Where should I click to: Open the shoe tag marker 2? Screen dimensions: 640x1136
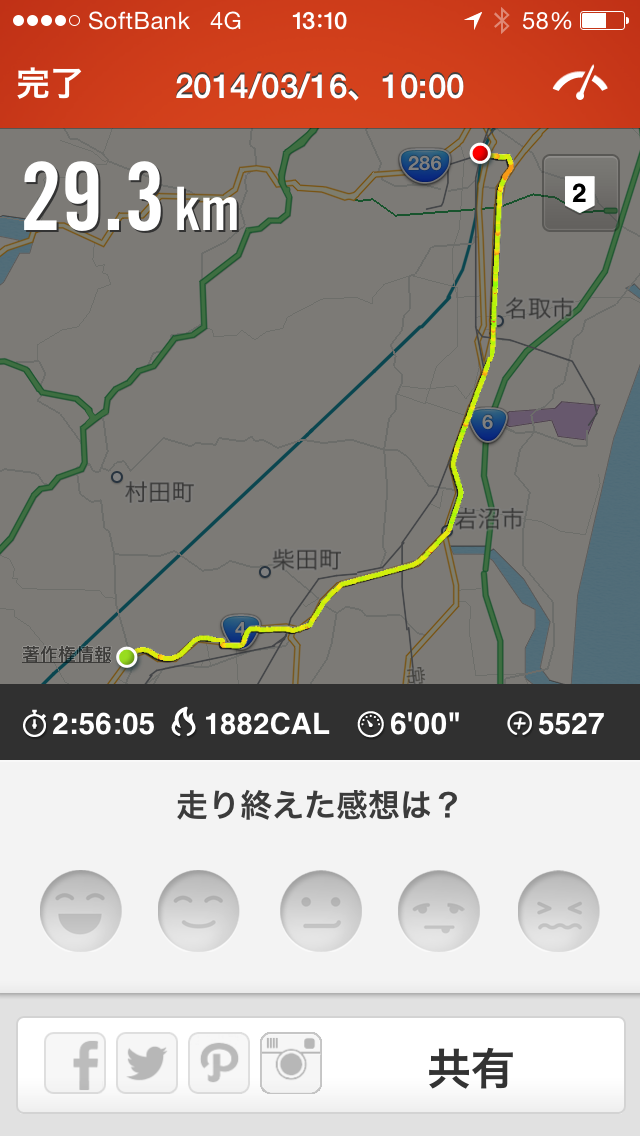tap(581, 193)
